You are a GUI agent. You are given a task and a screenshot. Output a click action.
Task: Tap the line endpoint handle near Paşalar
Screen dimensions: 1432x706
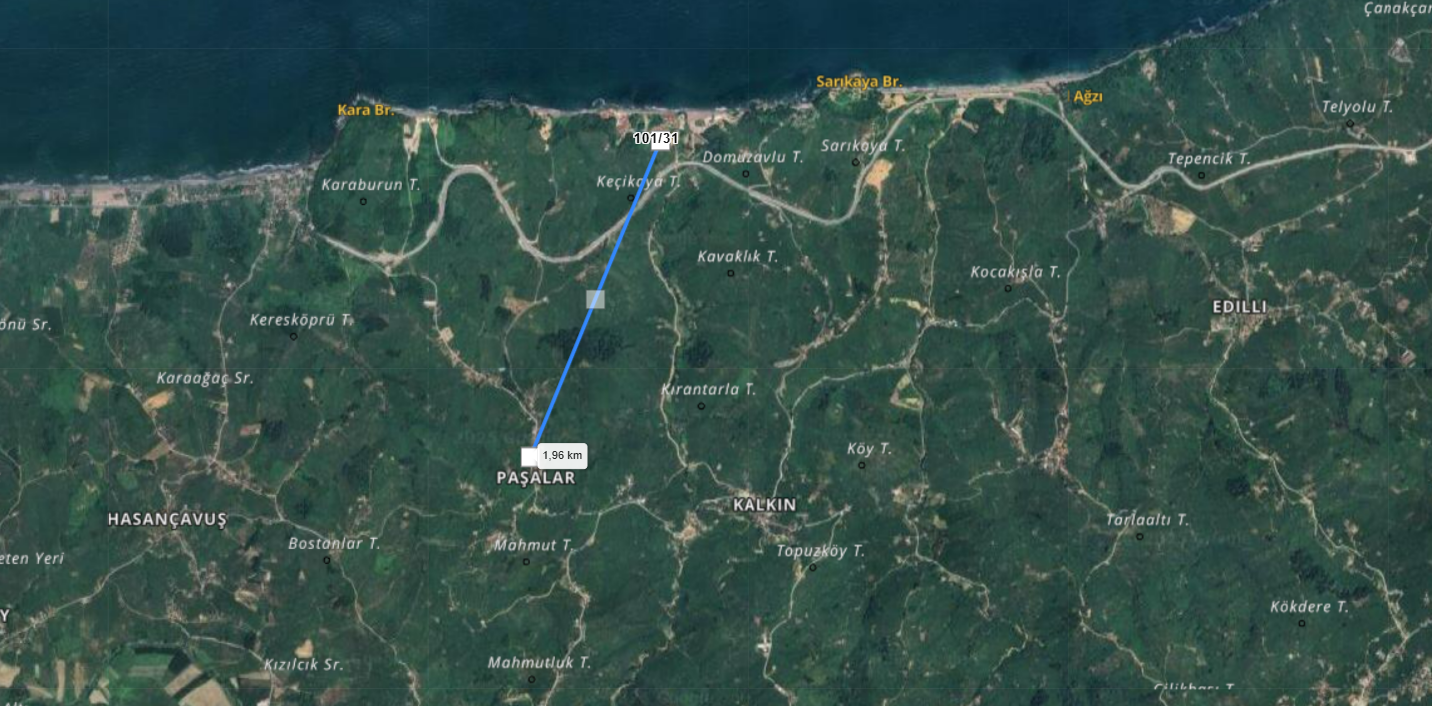[530, 456]
